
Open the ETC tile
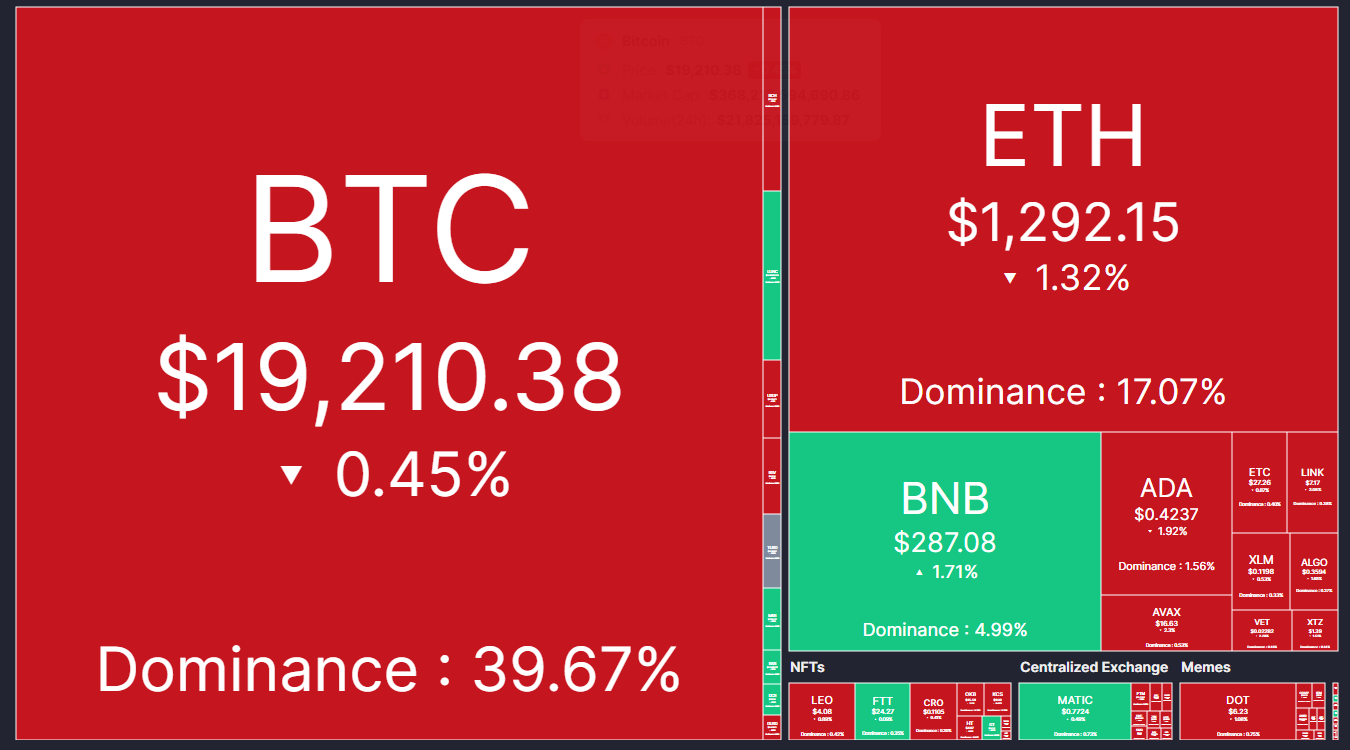pos(1259,482)
